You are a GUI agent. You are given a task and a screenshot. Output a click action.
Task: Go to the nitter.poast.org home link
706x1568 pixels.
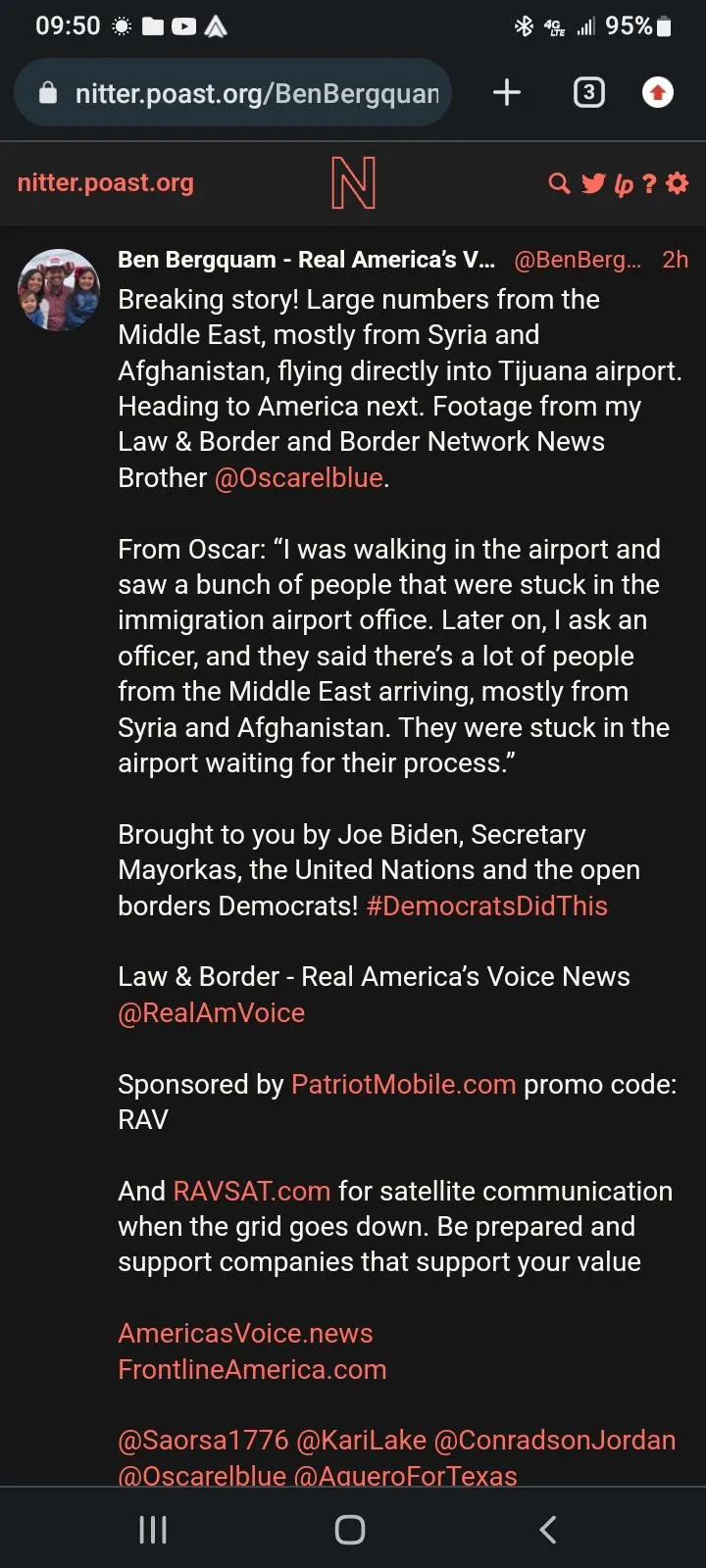[106, 182]
